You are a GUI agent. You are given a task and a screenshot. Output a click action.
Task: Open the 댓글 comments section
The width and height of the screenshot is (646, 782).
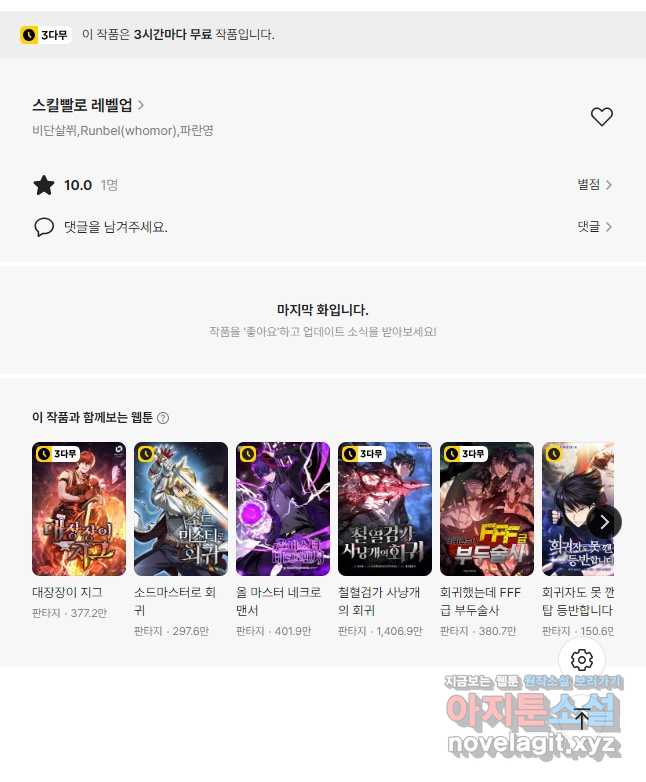pos(594,227)
